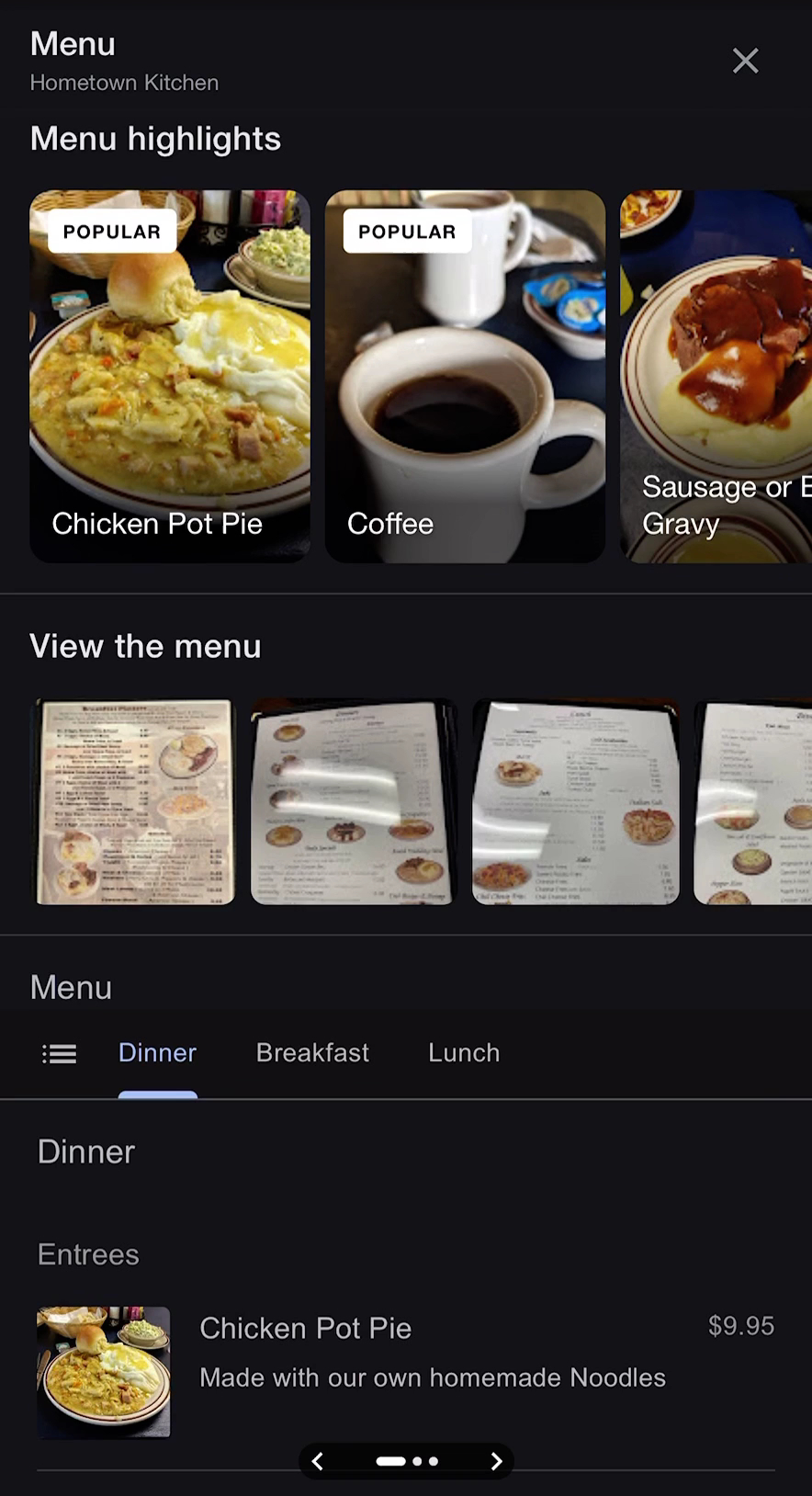Open the Chicken Pot Pie entree photo

click(103, 1372)
